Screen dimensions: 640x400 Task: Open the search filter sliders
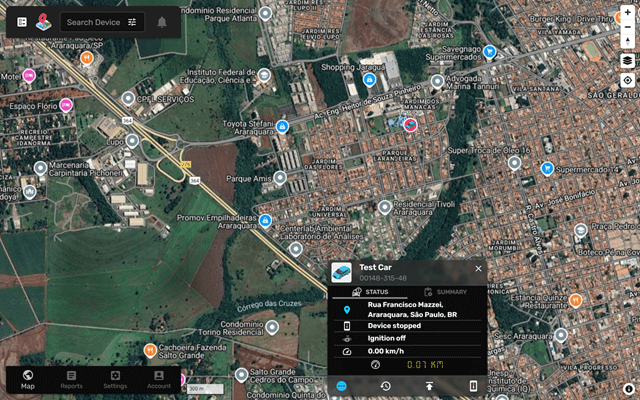tap(132, 22)
